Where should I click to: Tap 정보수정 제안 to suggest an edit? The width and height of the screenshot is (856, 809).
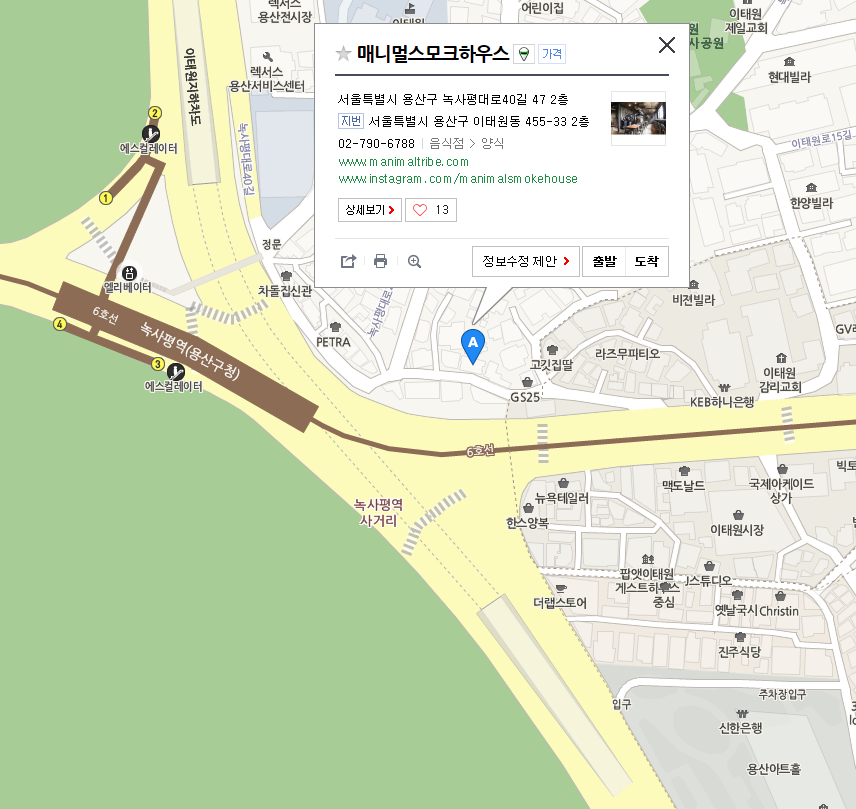[x=525, y=262]
